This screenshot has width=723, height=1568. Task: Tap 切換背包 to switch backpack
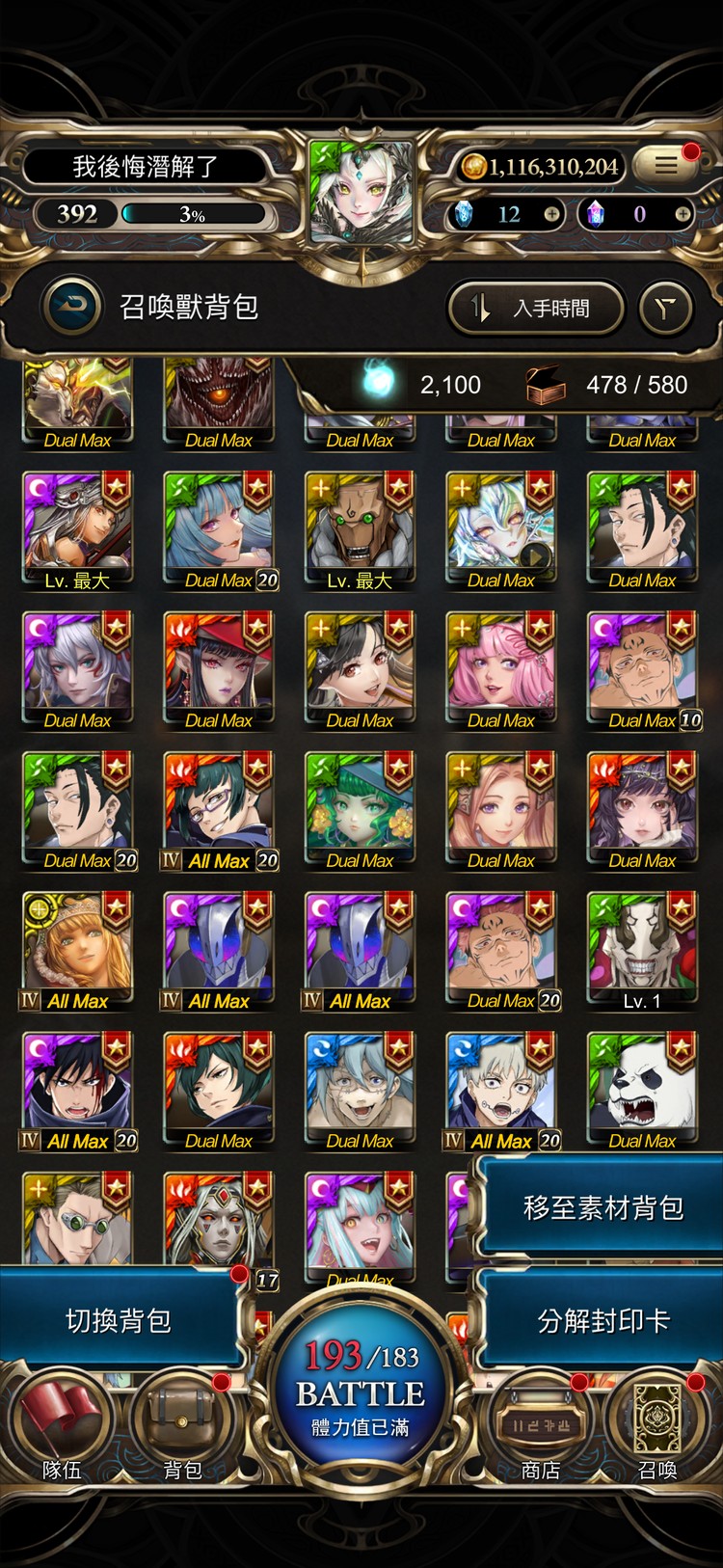118,1320
